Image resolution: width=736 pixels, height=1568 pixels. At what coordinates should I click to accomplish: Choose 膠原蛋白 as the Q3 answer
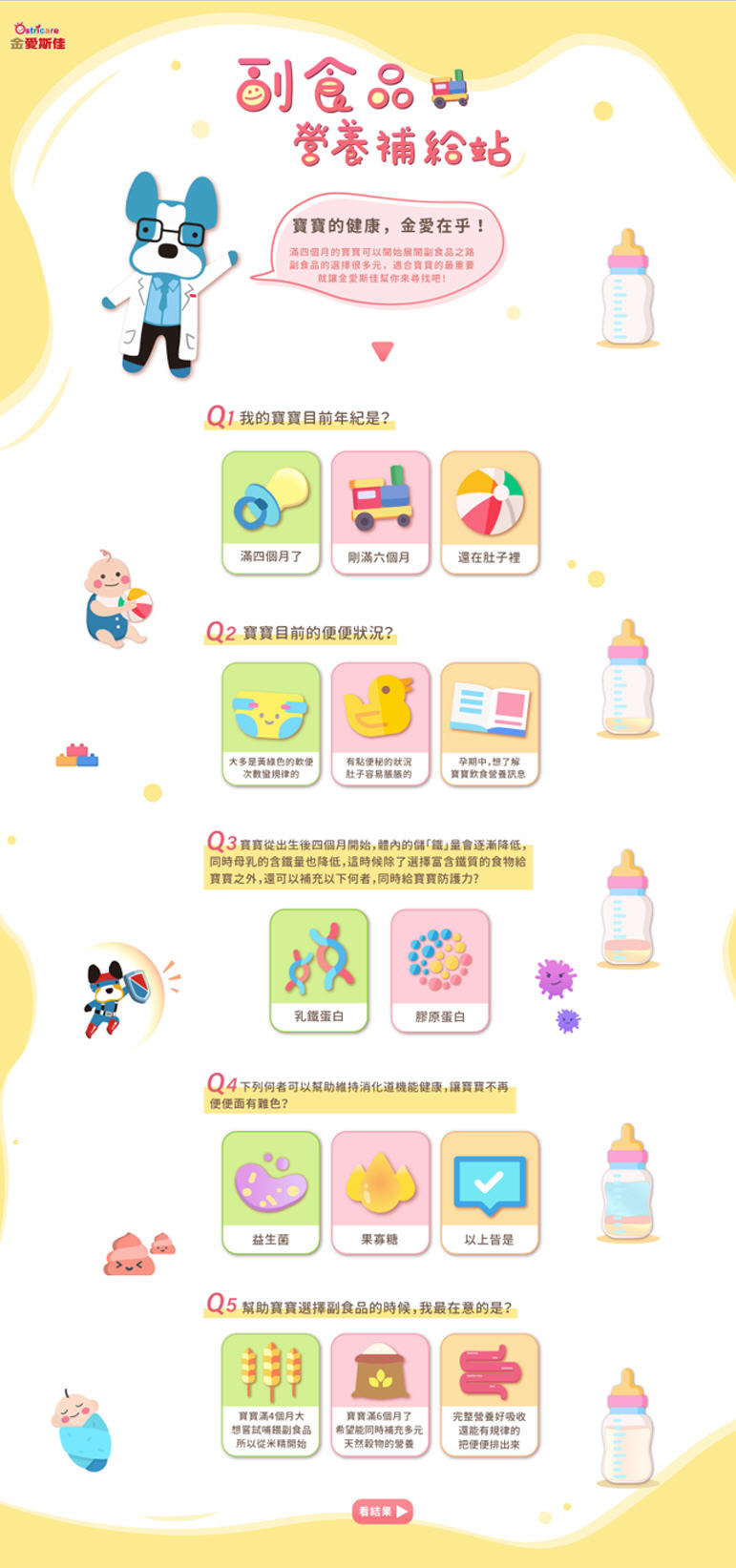point(440,971)
